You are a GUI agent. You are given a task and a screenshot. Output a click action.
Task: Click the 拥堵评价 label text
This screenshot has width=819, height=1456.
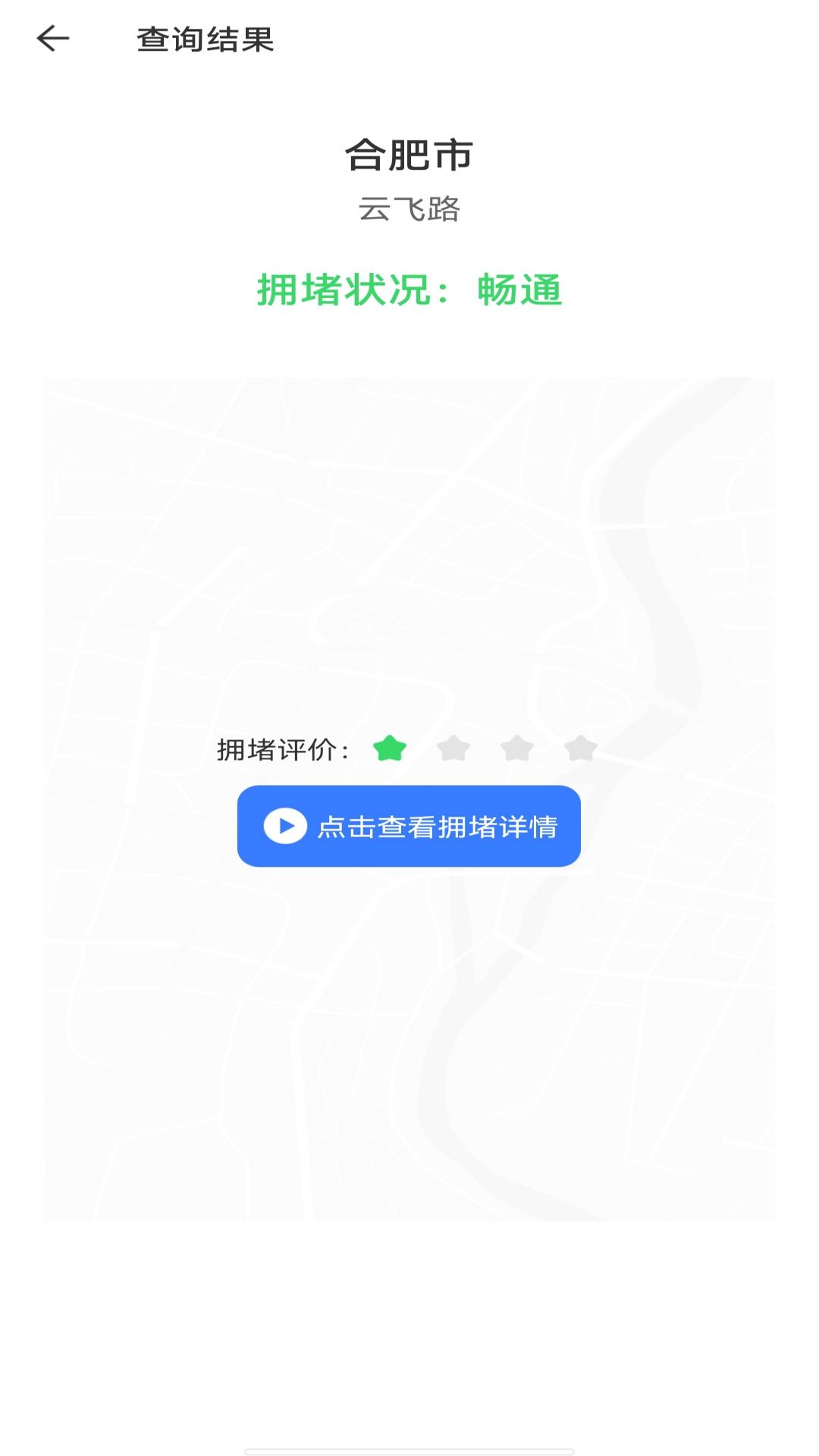point(281,749)
